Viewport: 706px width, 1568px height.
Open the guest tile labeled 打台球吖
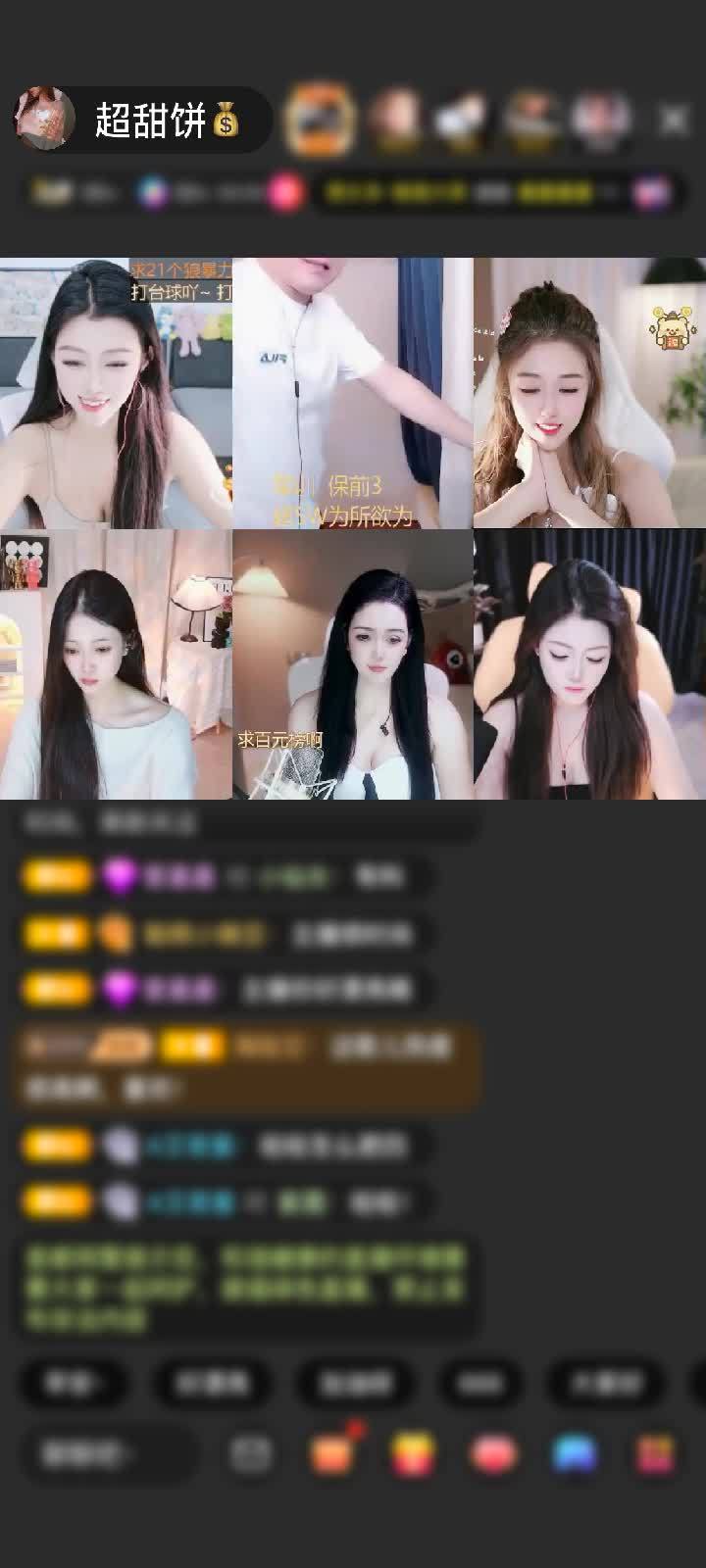tap(116, 392)
